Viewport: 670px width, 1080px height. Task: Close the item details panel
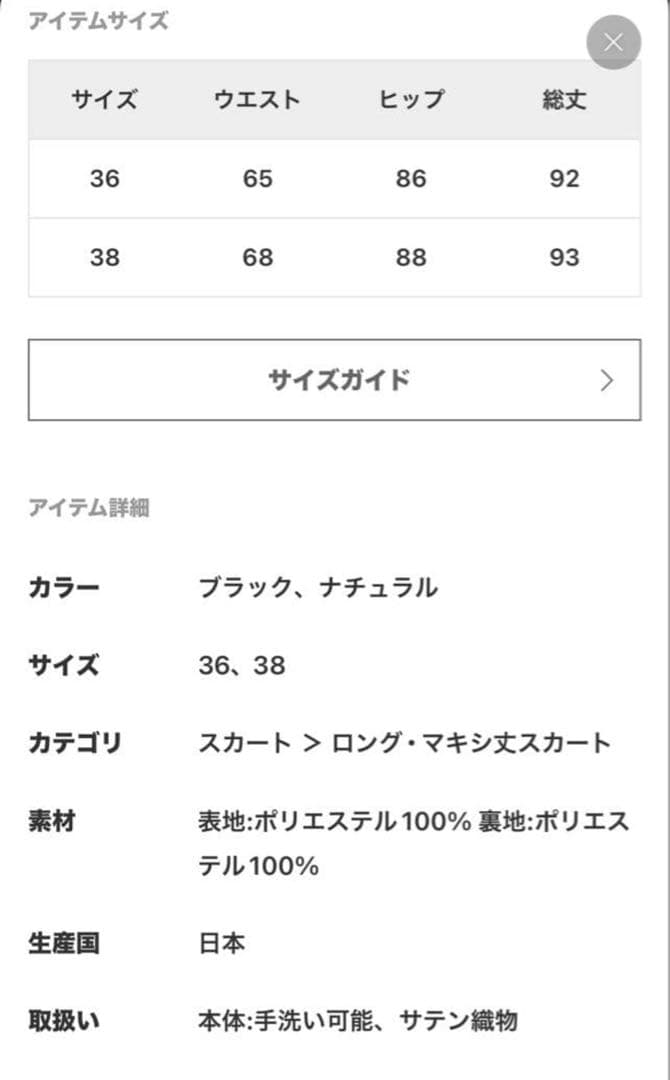coord(613,42)
